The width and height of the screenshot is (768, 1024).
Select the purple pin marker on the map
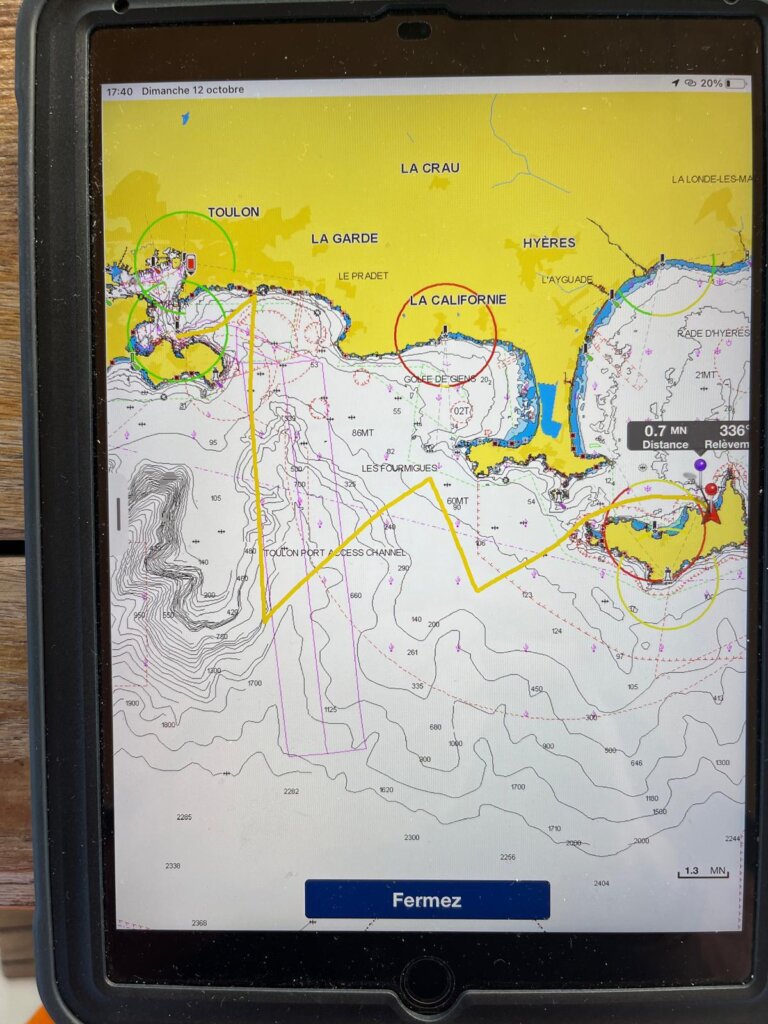(x=700, y=466)
